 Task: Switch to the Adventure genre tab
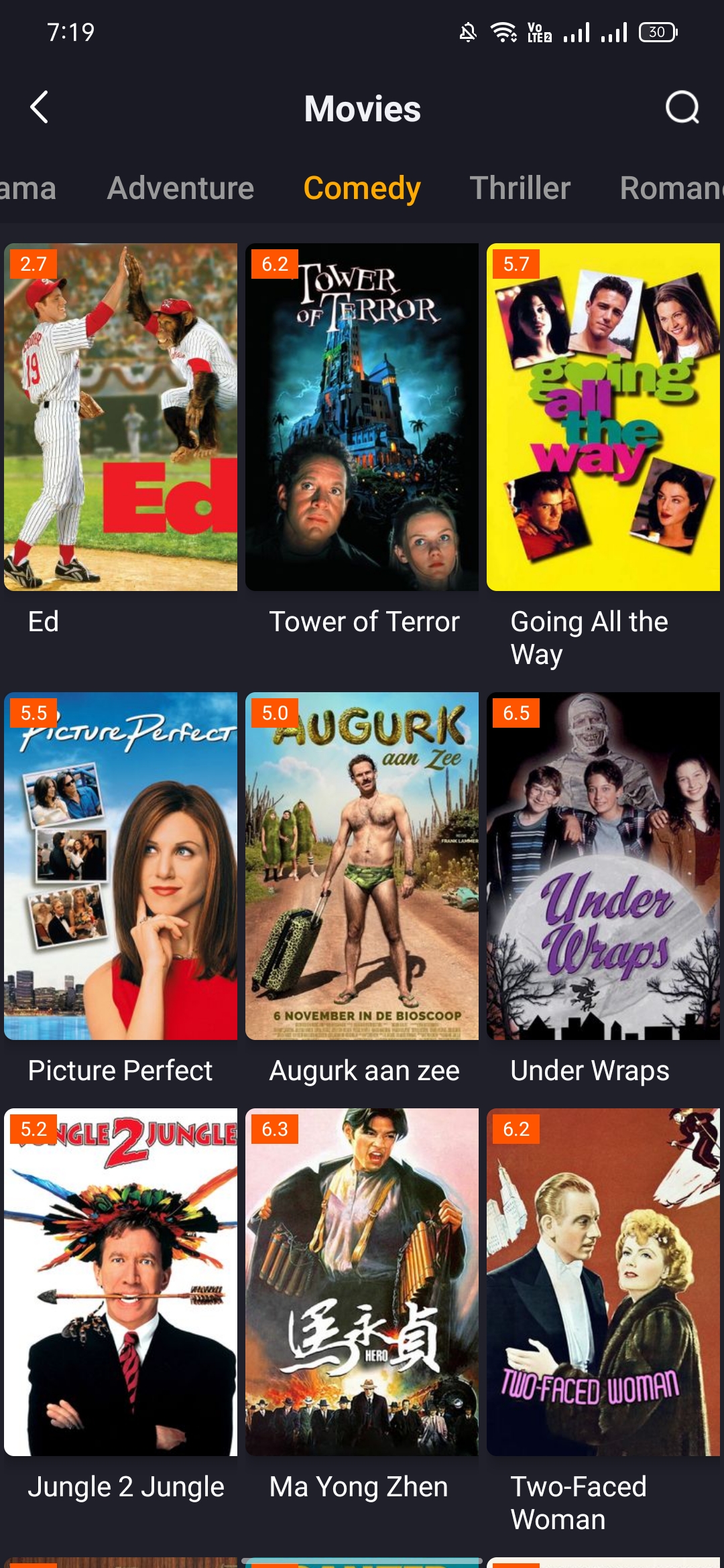tap(180, 188)
